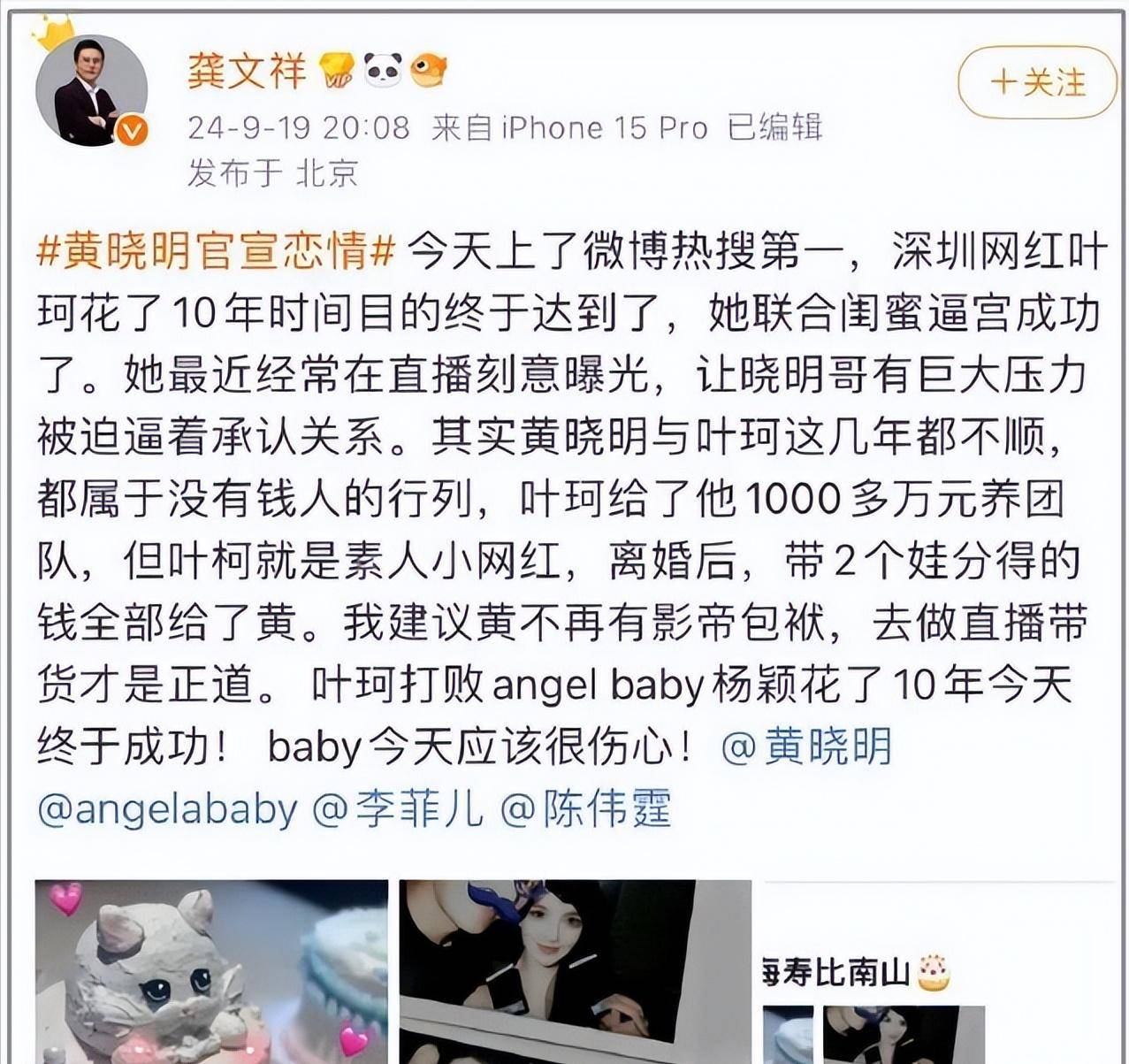Open the @angelababy mention
Viewport: 1129px width, 1064px height.
(168, 809)
